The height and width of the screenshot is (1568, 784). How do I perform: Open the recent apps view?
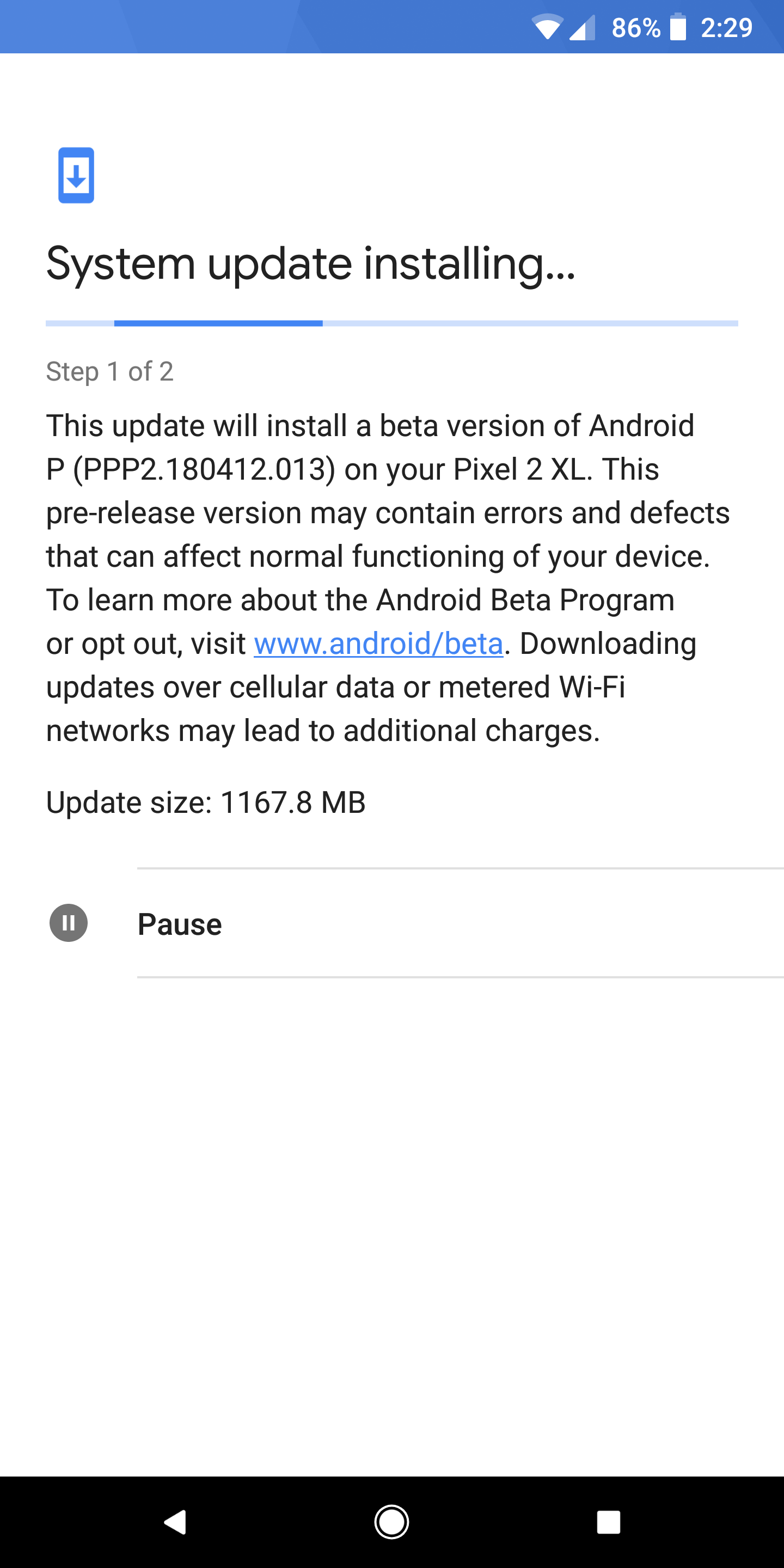pyautogui.click(x=608, y=1522)
